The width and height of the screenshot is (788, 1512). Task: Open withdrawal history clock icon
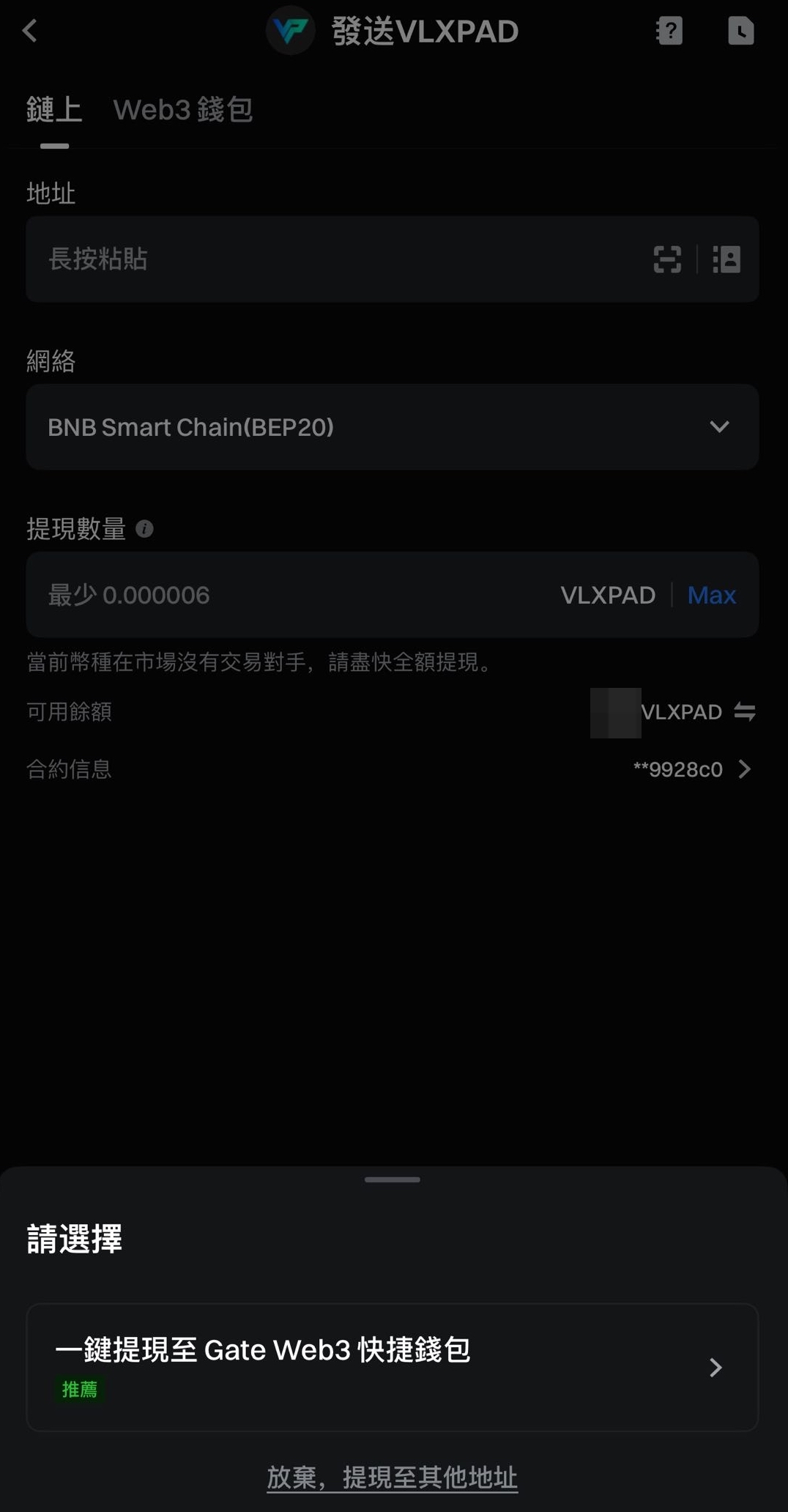tap(740, 31)
